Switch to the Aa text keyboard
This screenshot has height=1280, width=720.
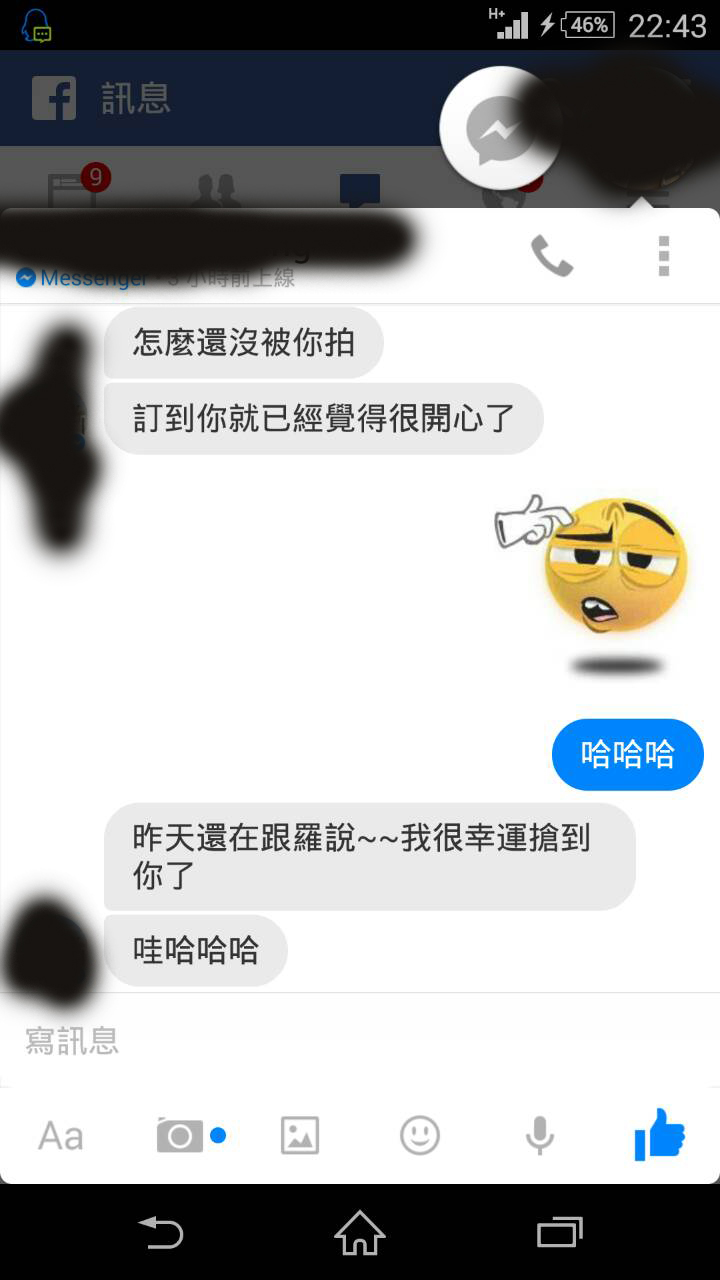pos(61,1136)
